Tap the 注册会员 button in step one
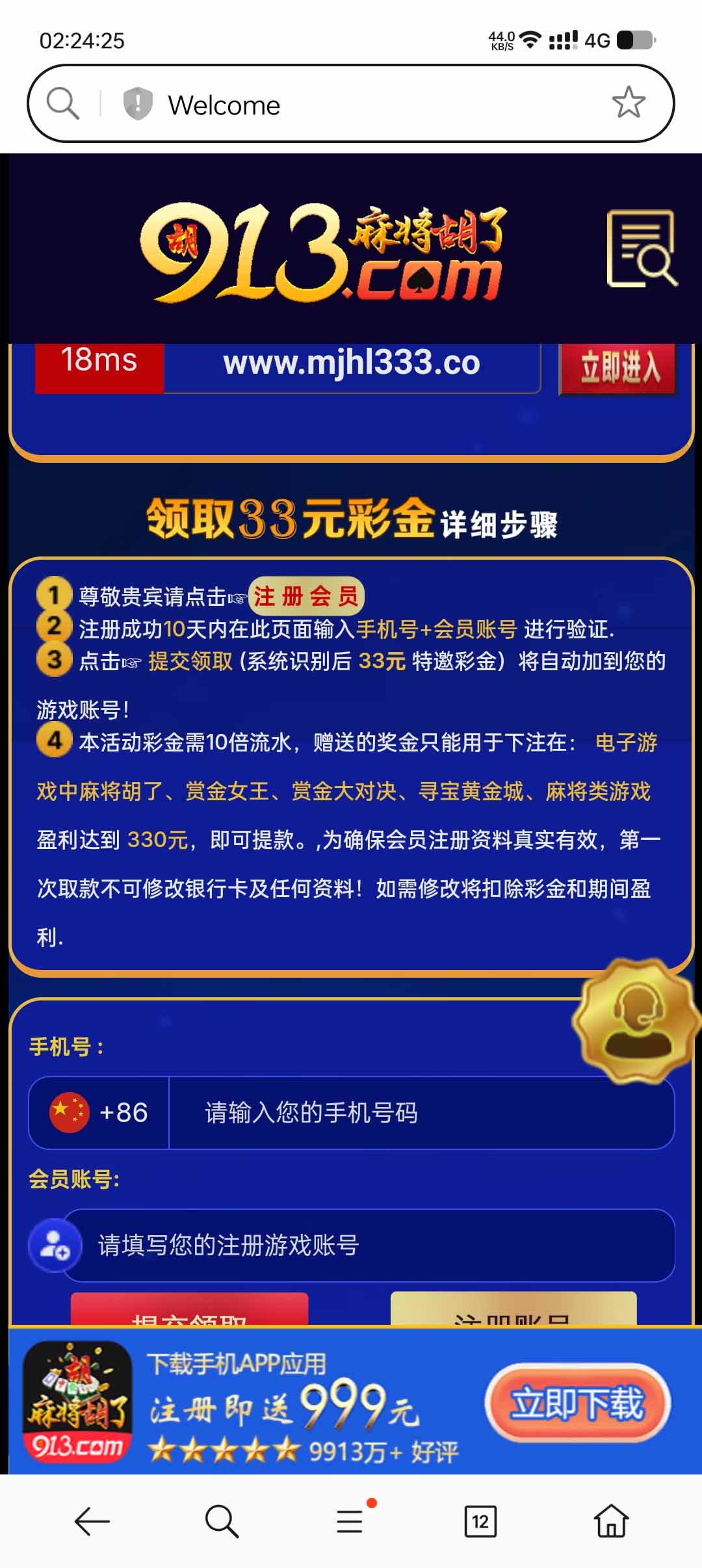Image resolution: width=702 pixels, height=1568 pixels. coord(306,595)
